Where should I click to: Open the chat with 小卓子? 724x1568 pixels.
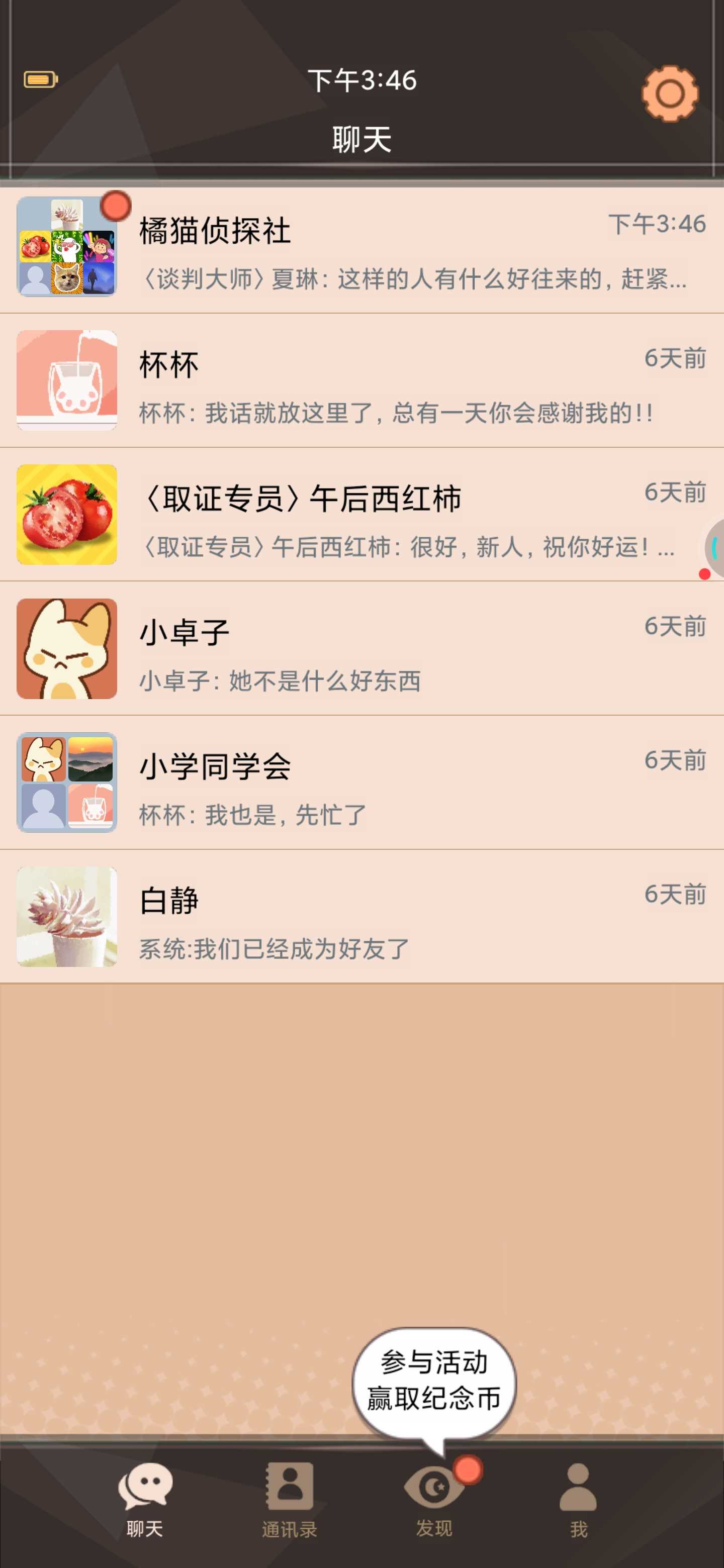361,648
